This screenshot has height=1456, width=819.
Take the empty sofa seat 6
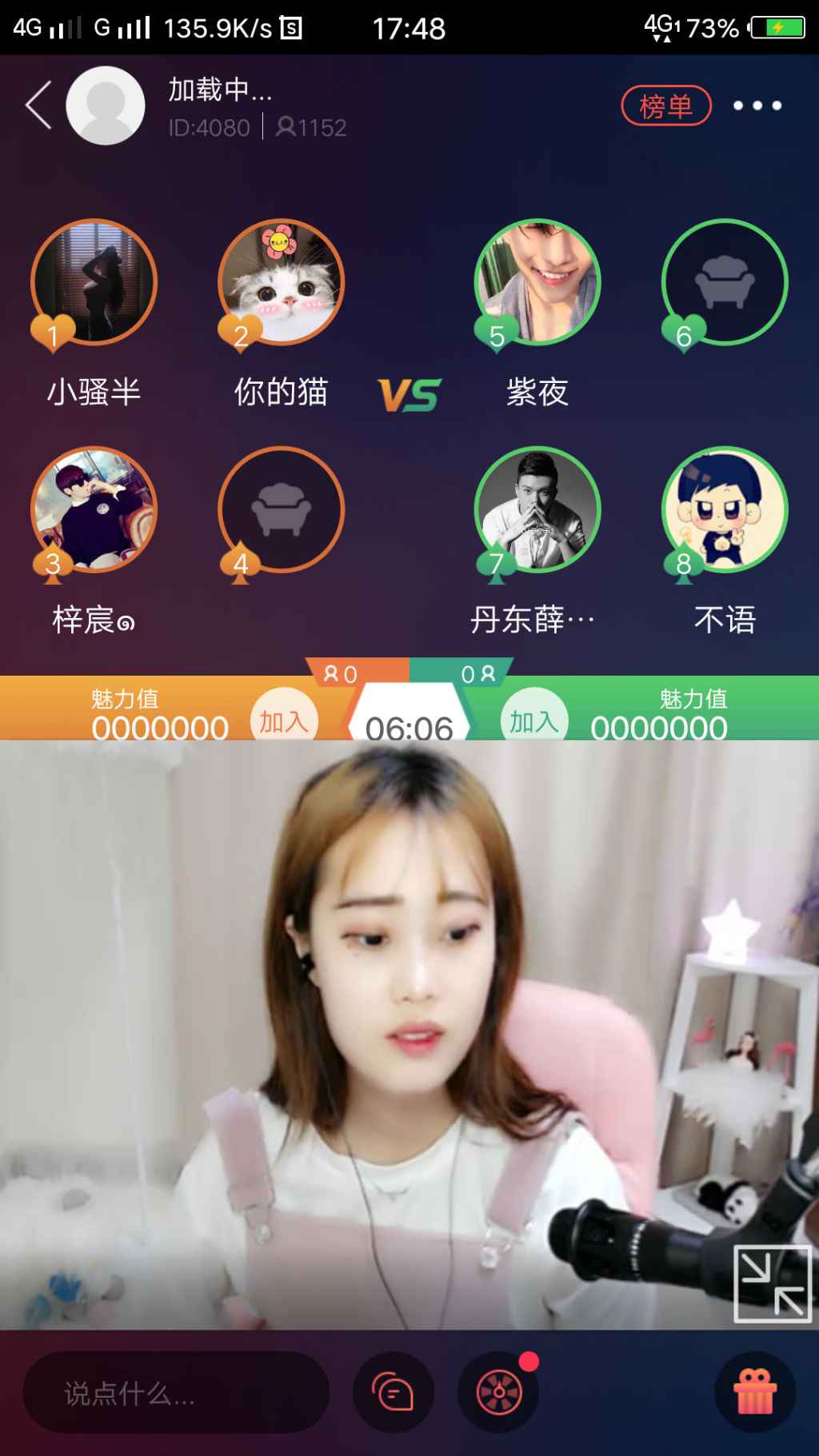tap(724, 282)
